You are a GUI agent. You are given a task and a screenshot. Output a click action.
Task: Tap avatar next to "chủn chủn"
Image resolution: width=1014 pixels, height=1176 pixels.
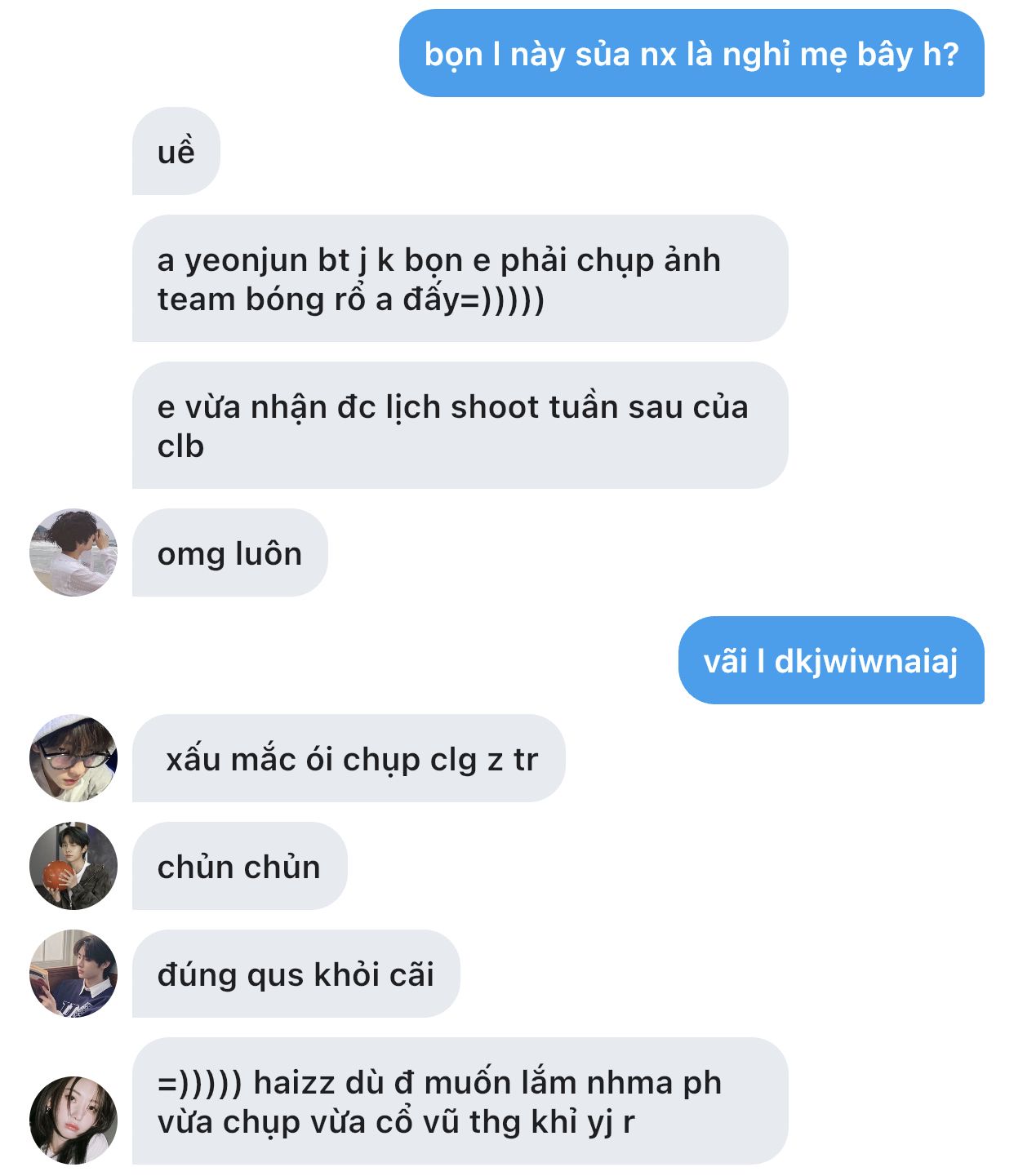73,866
